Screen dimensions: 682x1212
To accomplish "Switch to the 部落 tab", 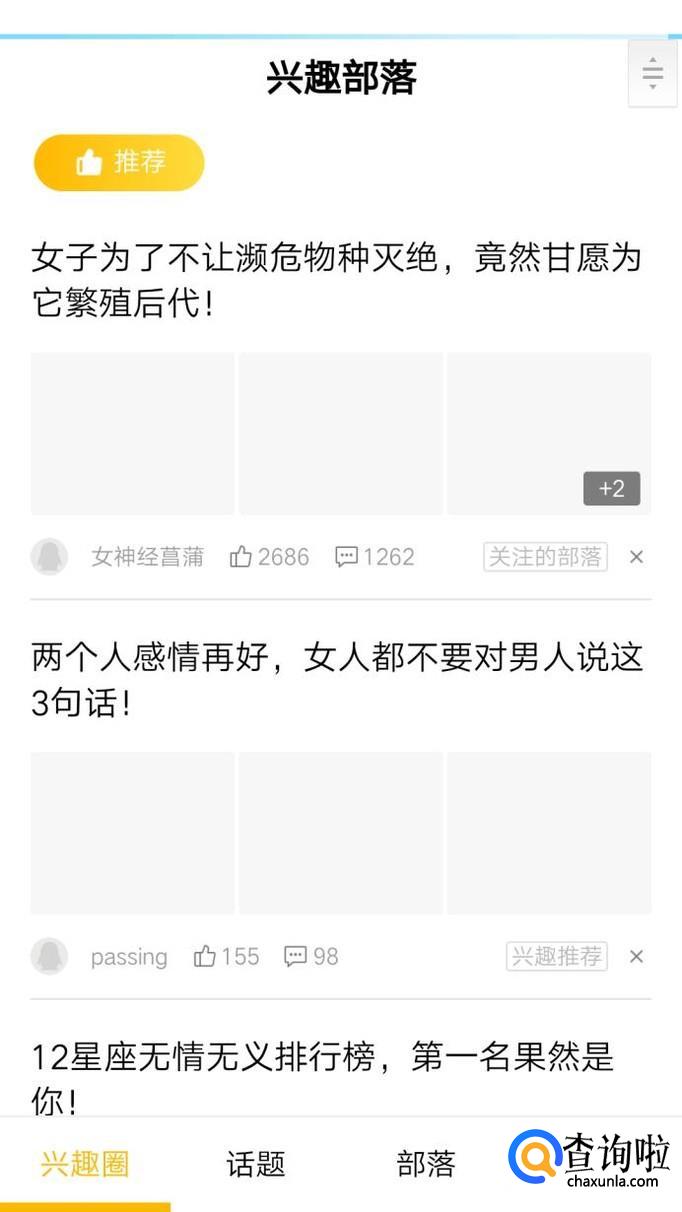I will tap(426, 1164).
